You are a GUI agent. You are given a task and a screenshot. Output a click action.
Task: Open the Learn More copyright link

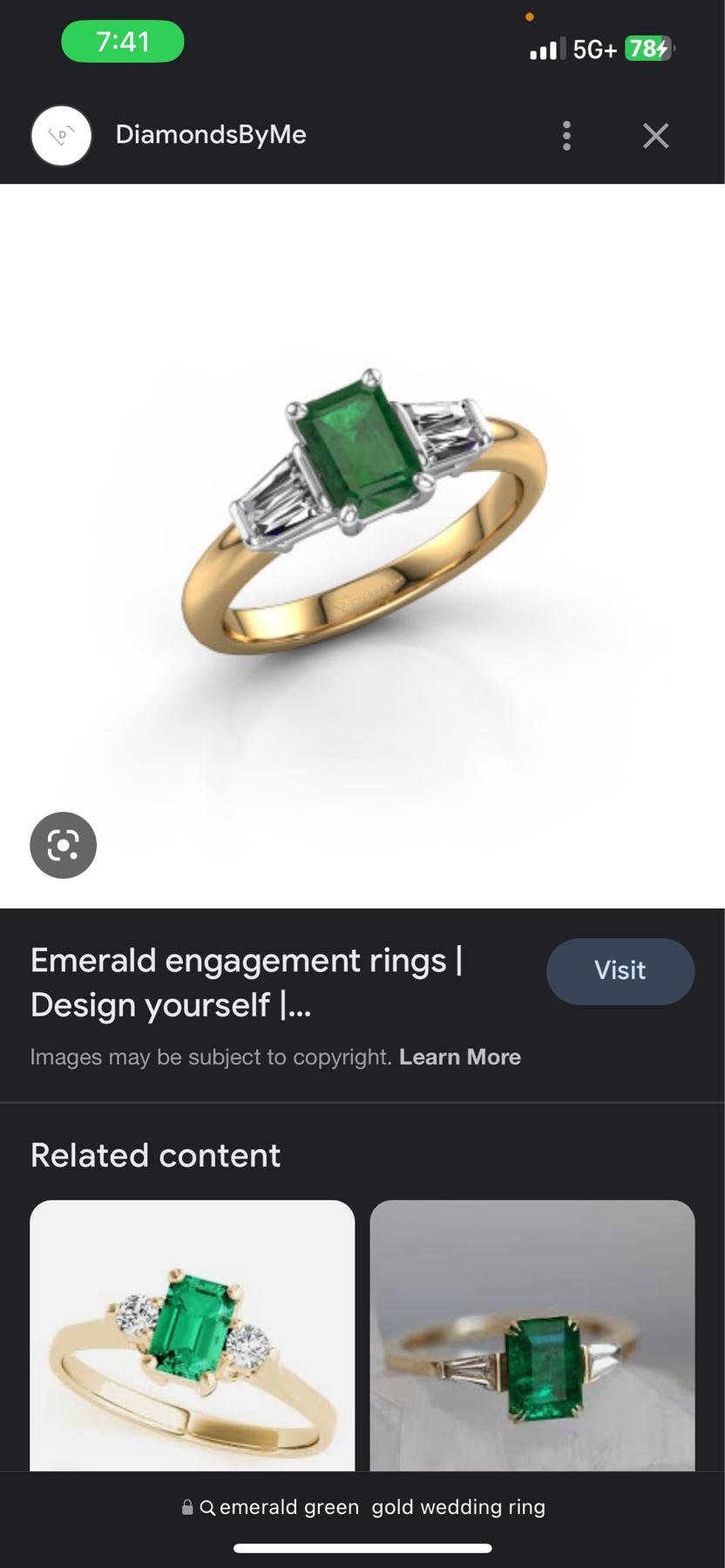(x=459, y=1057)
